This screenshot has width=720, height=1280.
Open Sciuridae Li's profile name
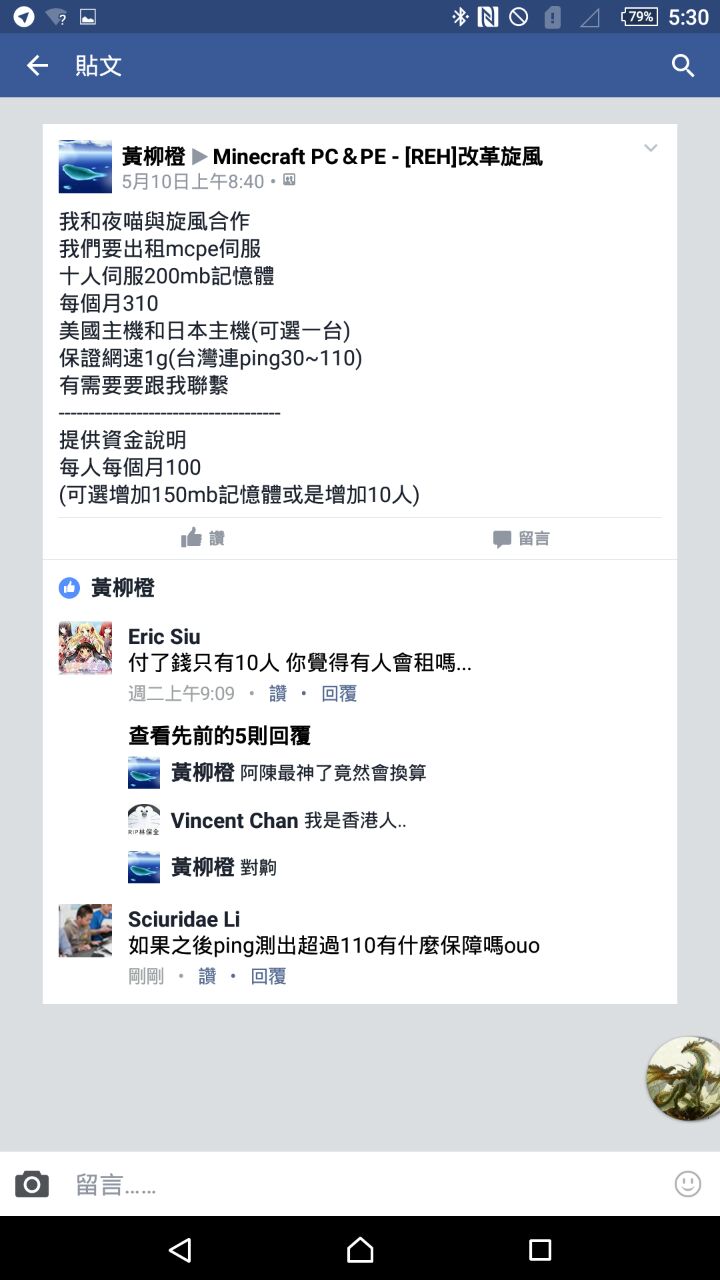(x=184, y=919)
